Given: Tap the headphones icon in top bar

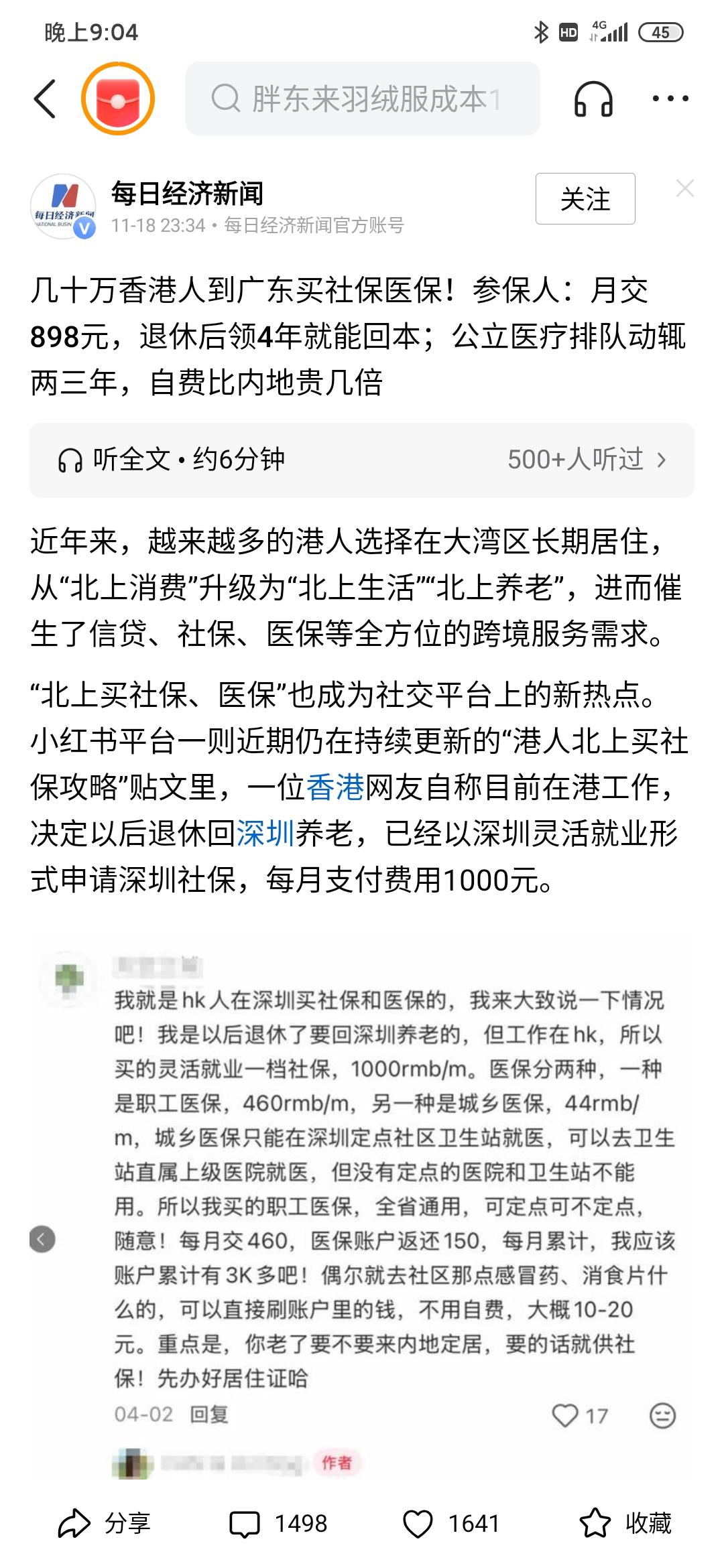Looking at the screenshot, I should tap(594, 99).
